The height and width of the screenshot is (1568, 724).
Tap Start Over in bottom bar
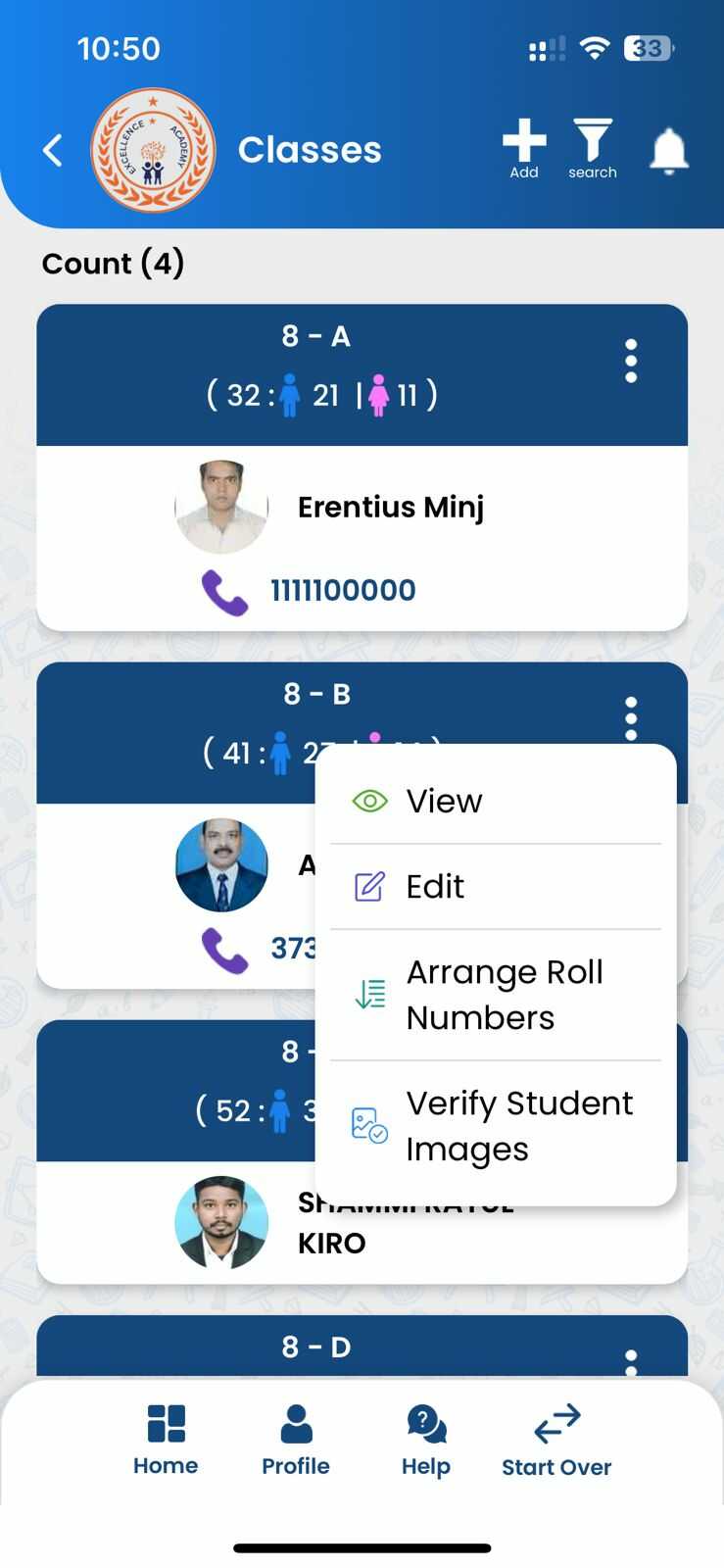(556, 1439)
